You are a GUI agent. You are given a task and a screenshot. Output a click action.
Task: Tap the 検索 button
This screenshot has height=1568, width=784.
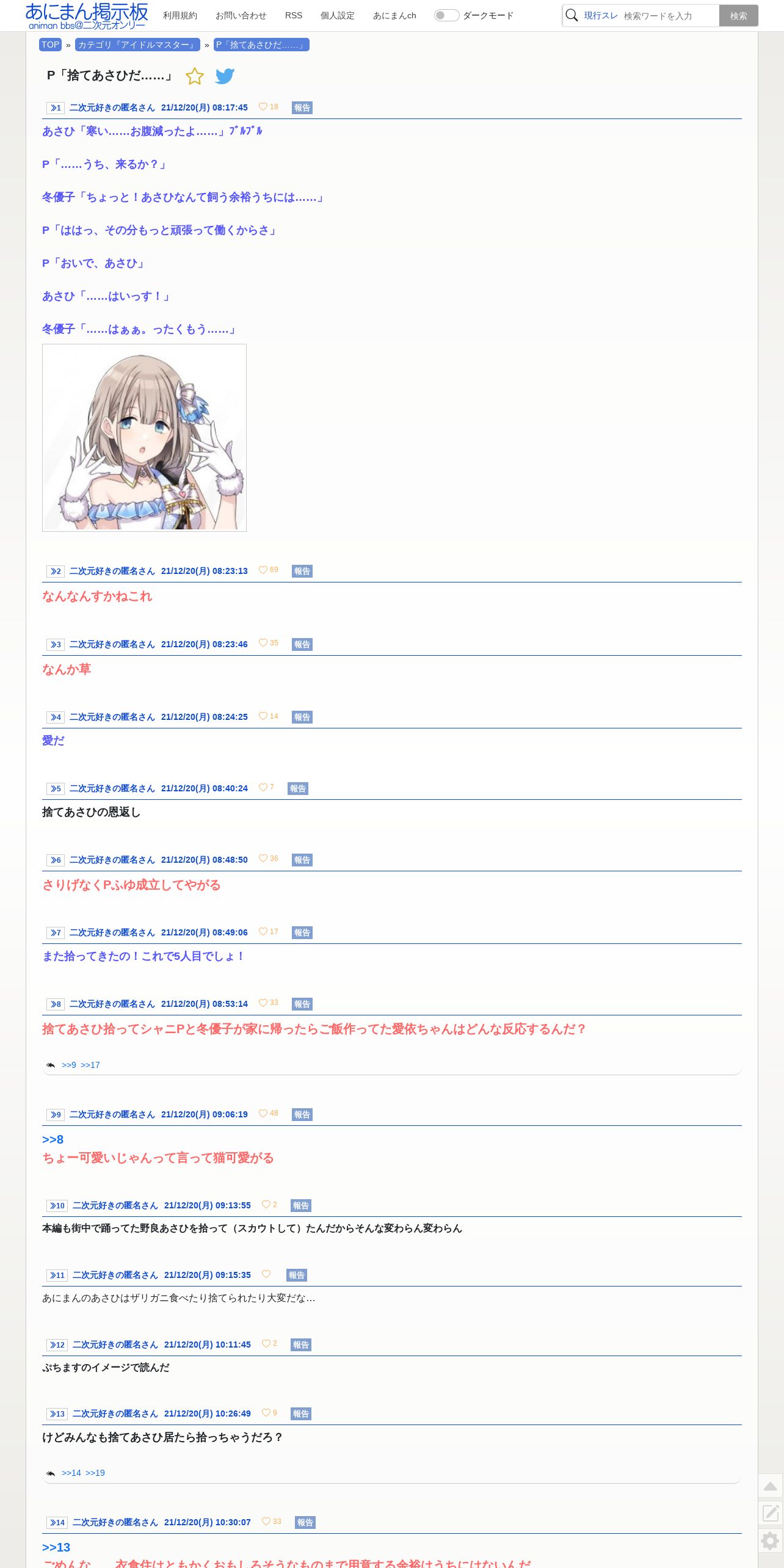pos(739,16)
